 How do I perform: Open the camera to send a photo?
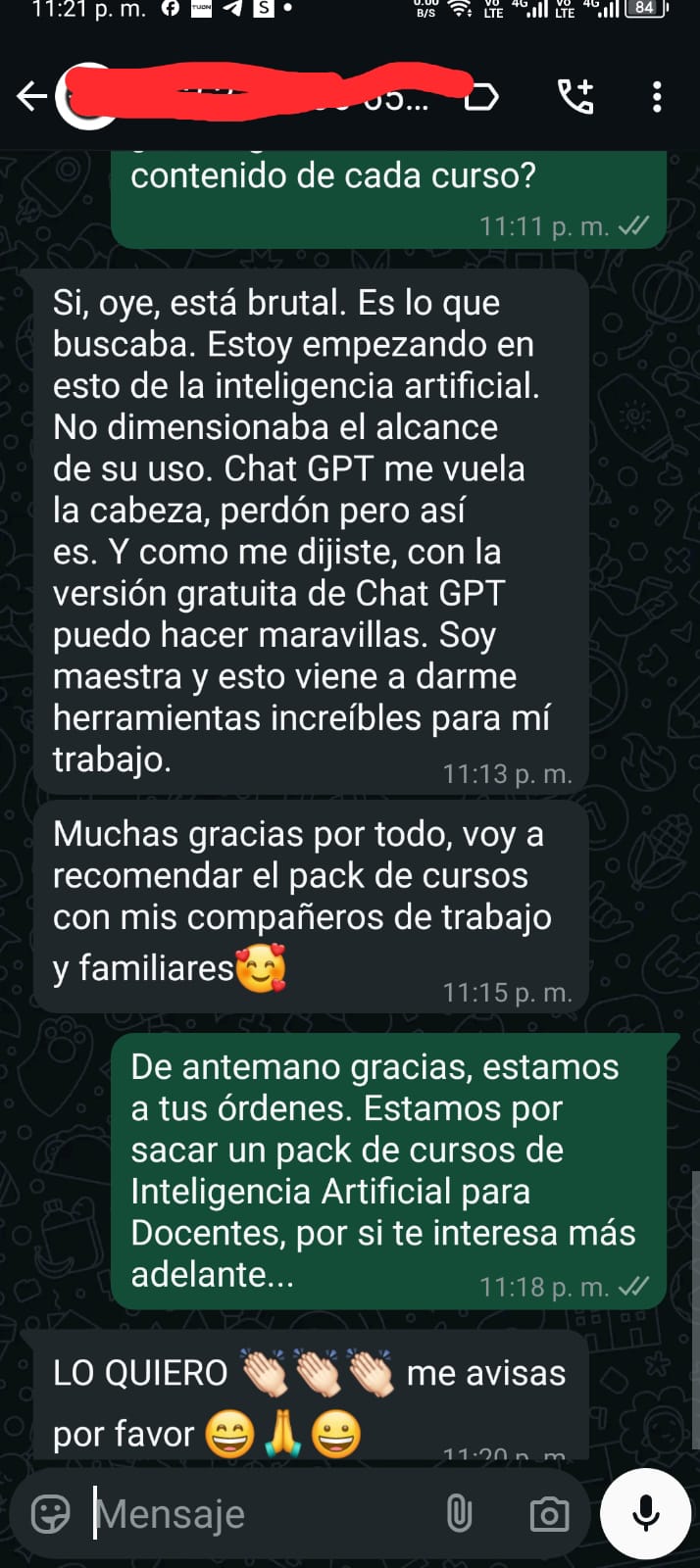coord(549,1514)
